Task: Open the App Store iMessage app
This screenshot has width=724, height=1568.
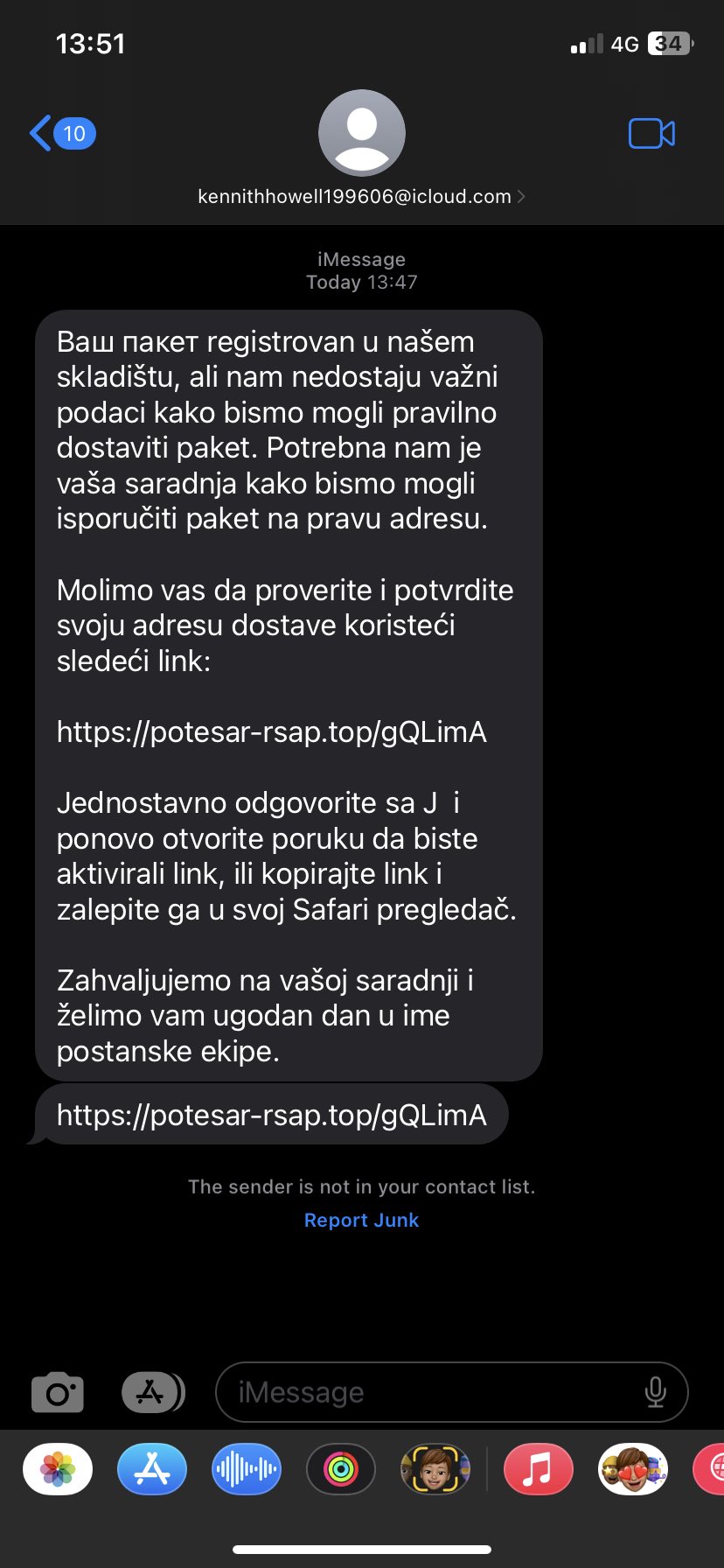Action: point(152,1469)
